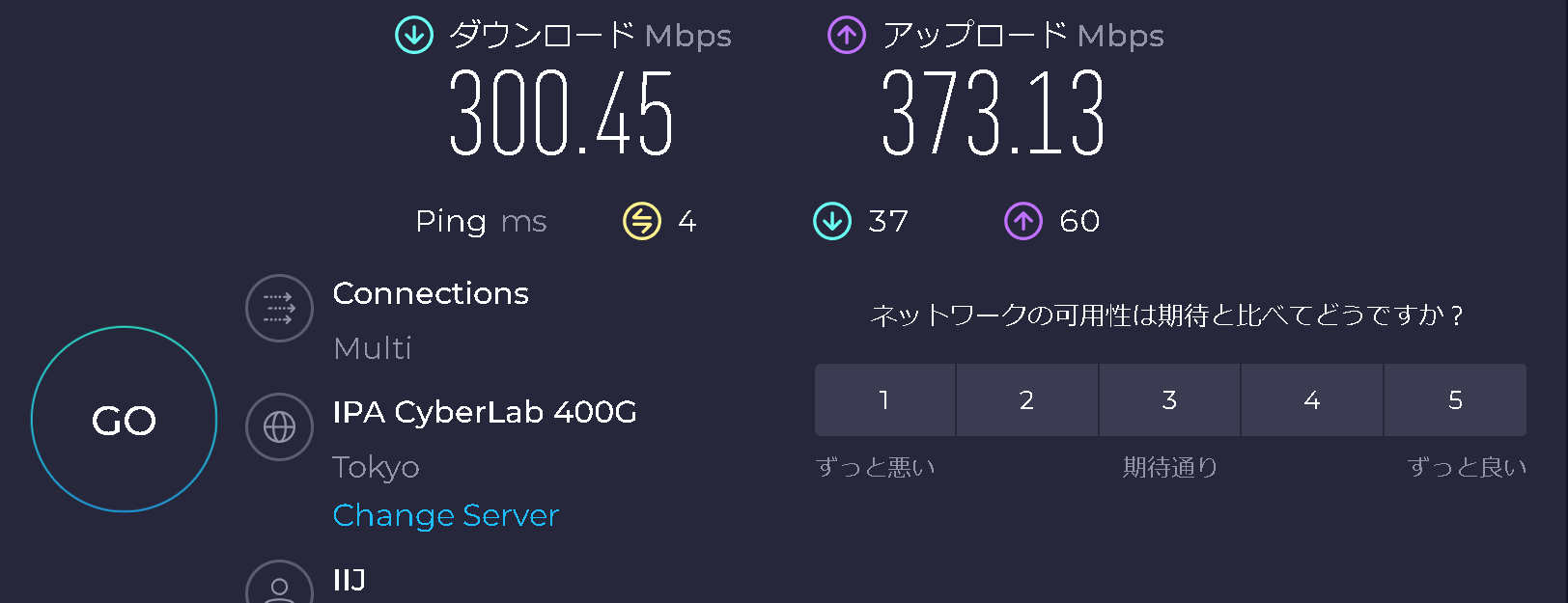Start a new speed test with GO
Screen dimensions: 1568x603
[124, 420]
